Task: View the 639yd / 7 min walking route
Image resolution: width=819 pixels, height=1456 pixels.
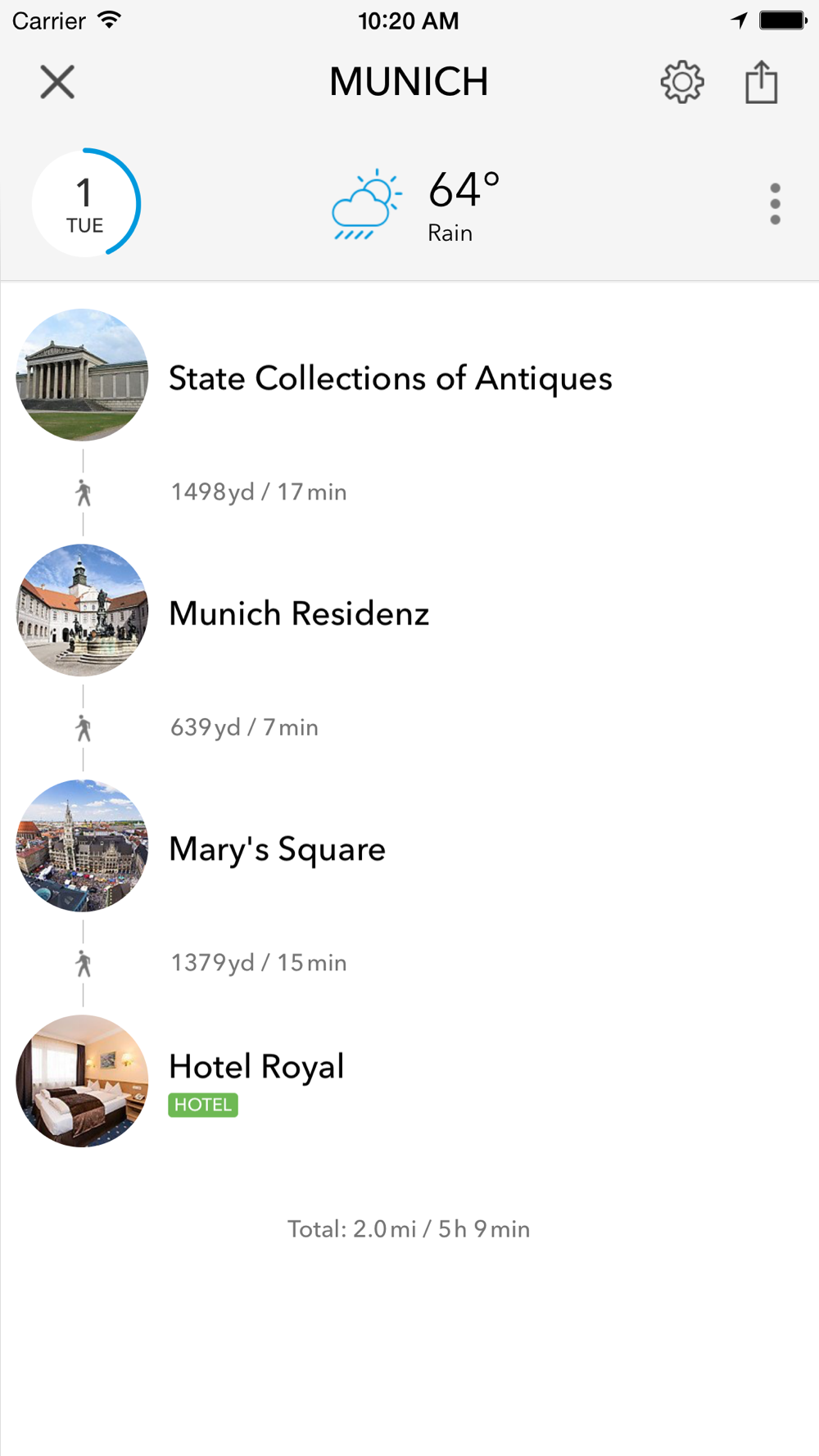Action: pos(244,727)
